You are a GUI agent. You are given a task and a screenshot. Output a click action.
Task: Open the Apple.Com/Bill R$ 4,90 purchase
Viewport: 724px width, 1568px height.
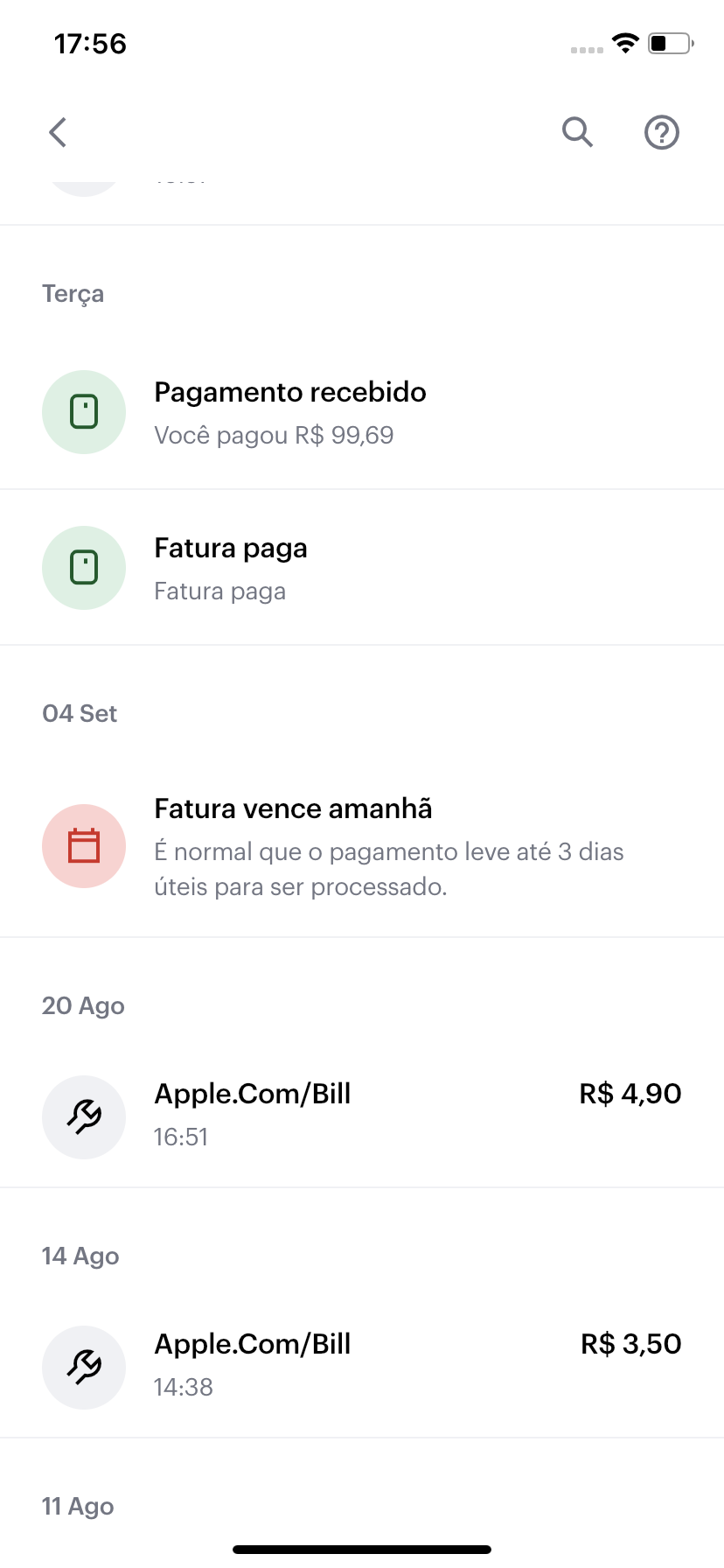(361, 1116)
